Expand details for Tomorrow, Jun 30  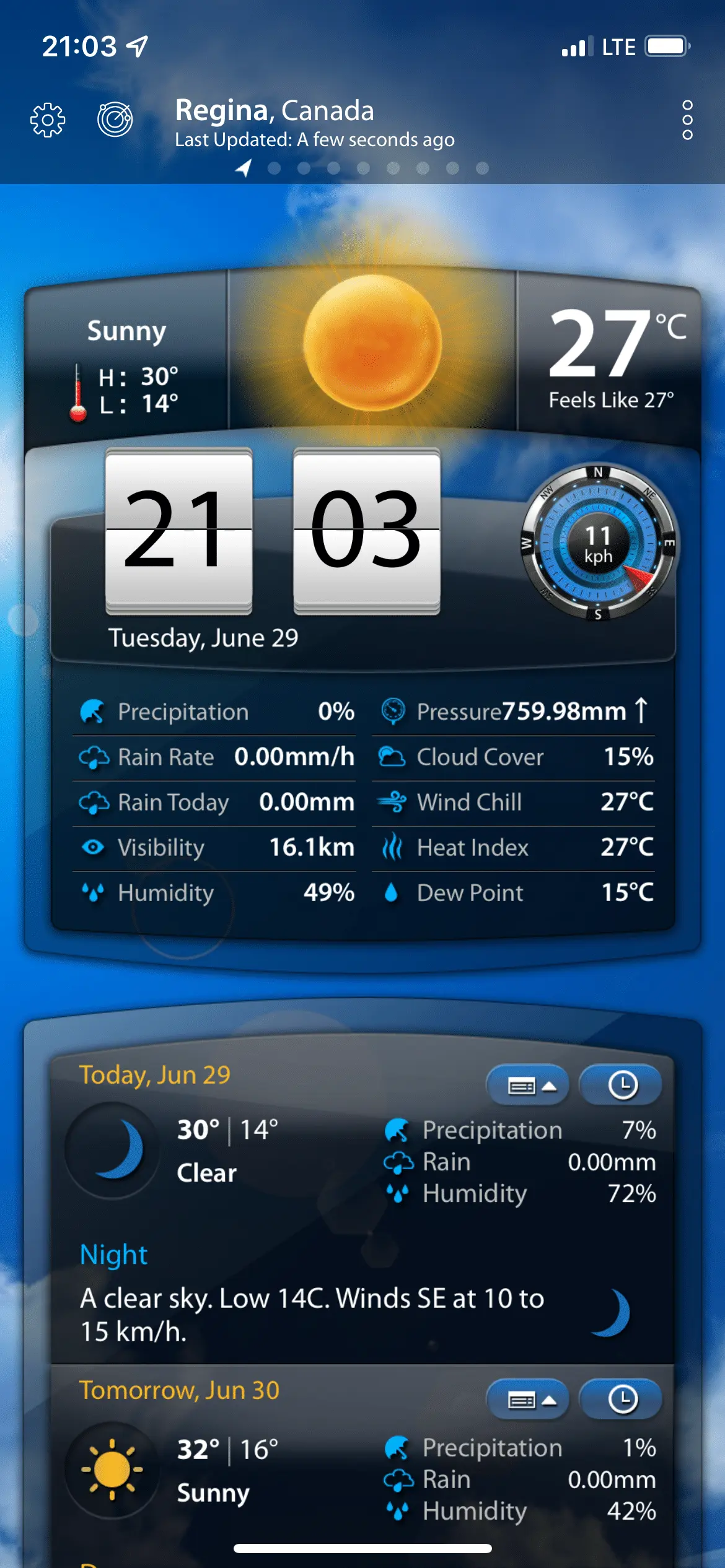click(529, 1400)
